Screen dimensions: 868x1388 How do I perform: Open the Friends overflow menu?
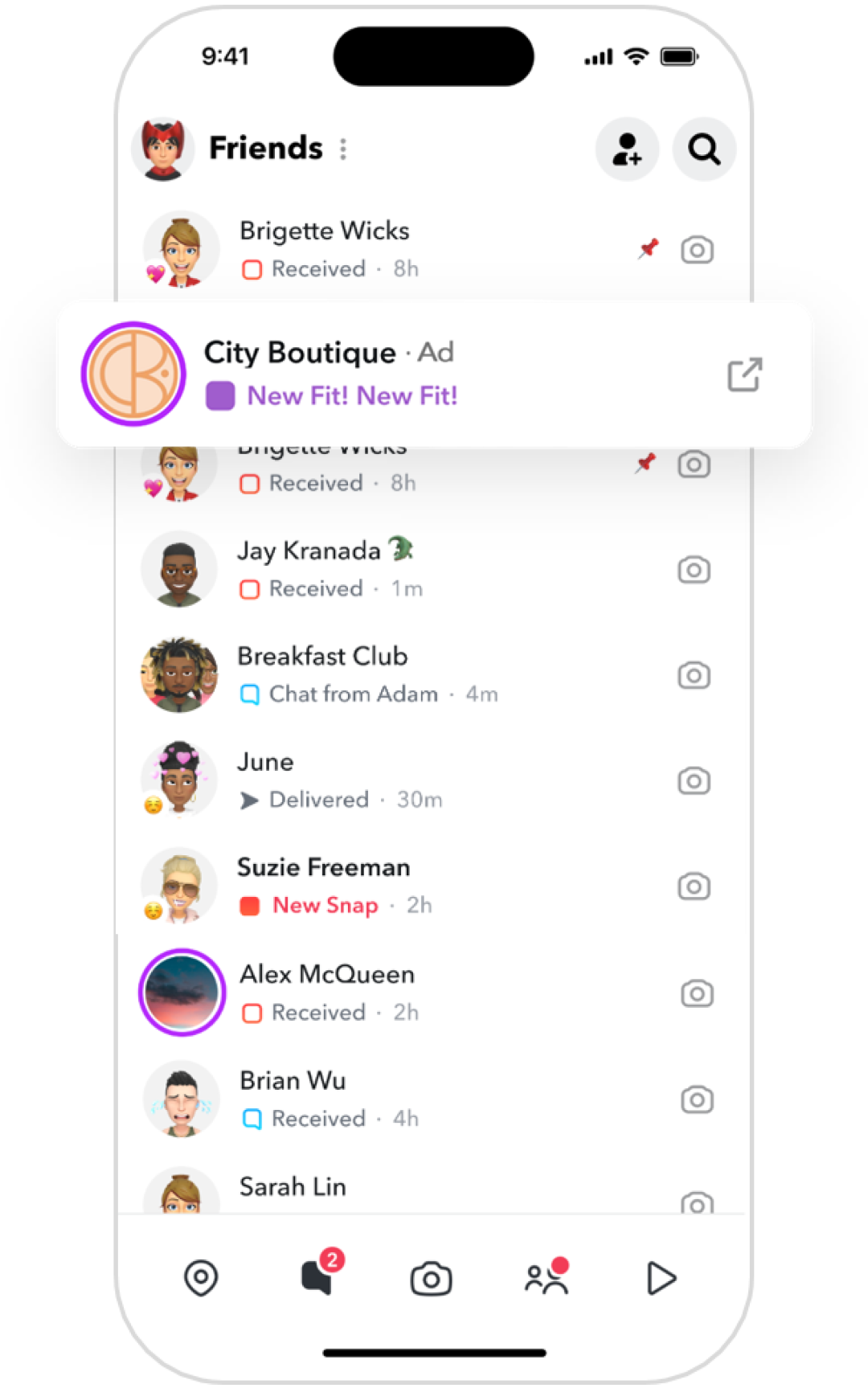(343, 149)
